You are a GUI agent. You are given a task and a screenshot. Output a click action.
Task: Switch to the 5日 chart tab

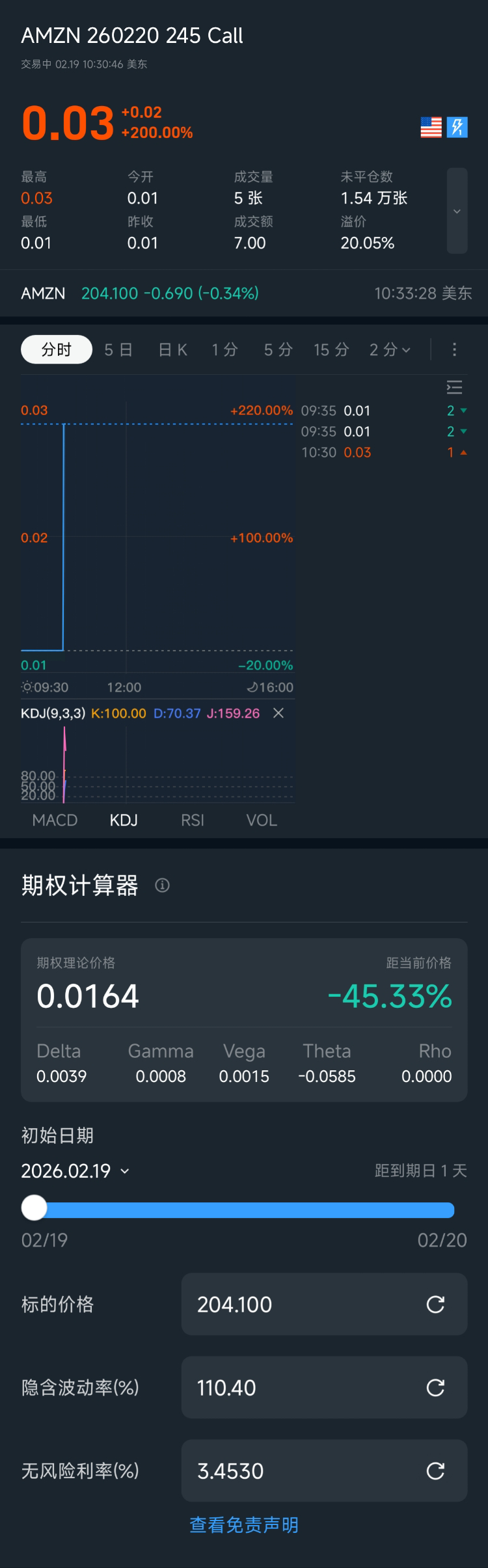click(x=118, y=350)
